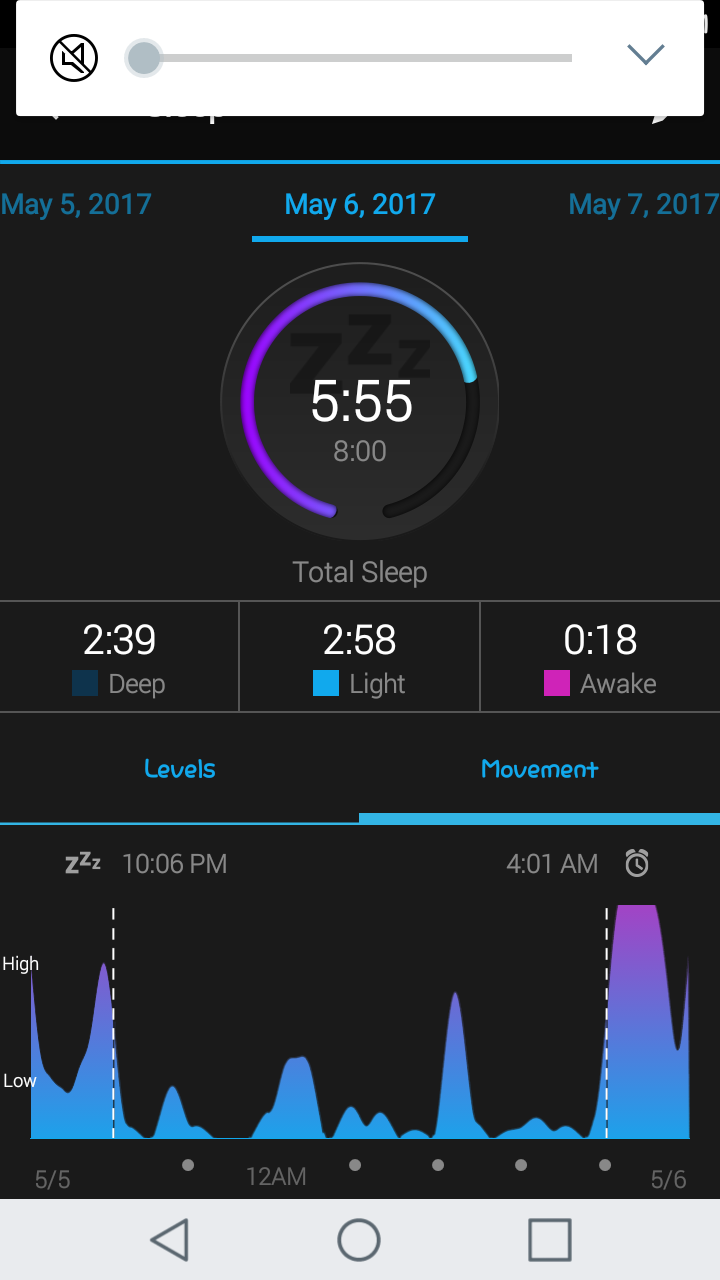Tap the volume slider knob
720x1280 pixels.
(144, 58)
